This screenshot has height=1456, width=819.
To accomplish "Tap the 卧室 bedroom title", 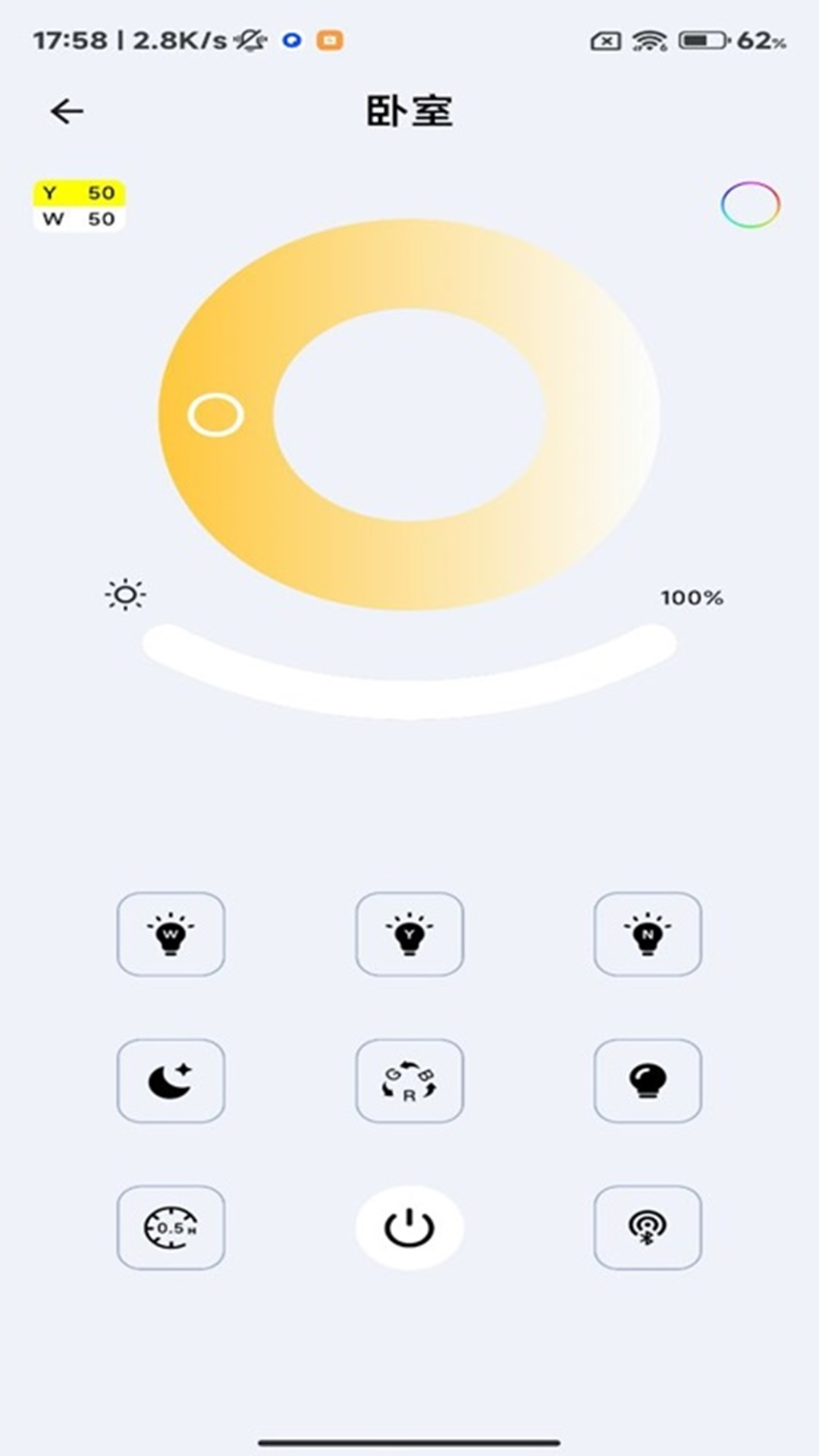I will tap(409, 111).
